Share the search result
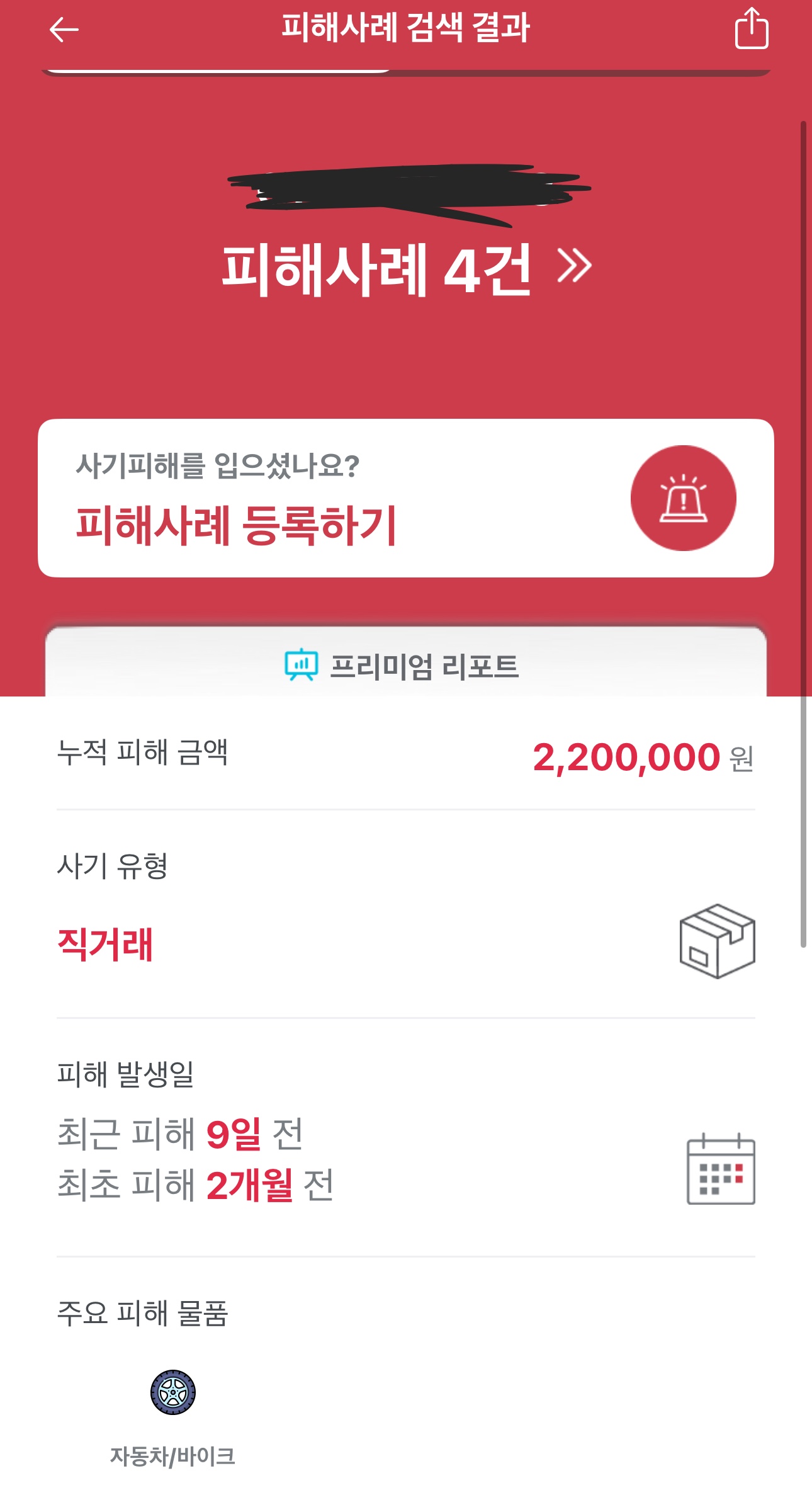Image resolution: width=812 pixels, height=1512 pixels. [x=752, y=29]
